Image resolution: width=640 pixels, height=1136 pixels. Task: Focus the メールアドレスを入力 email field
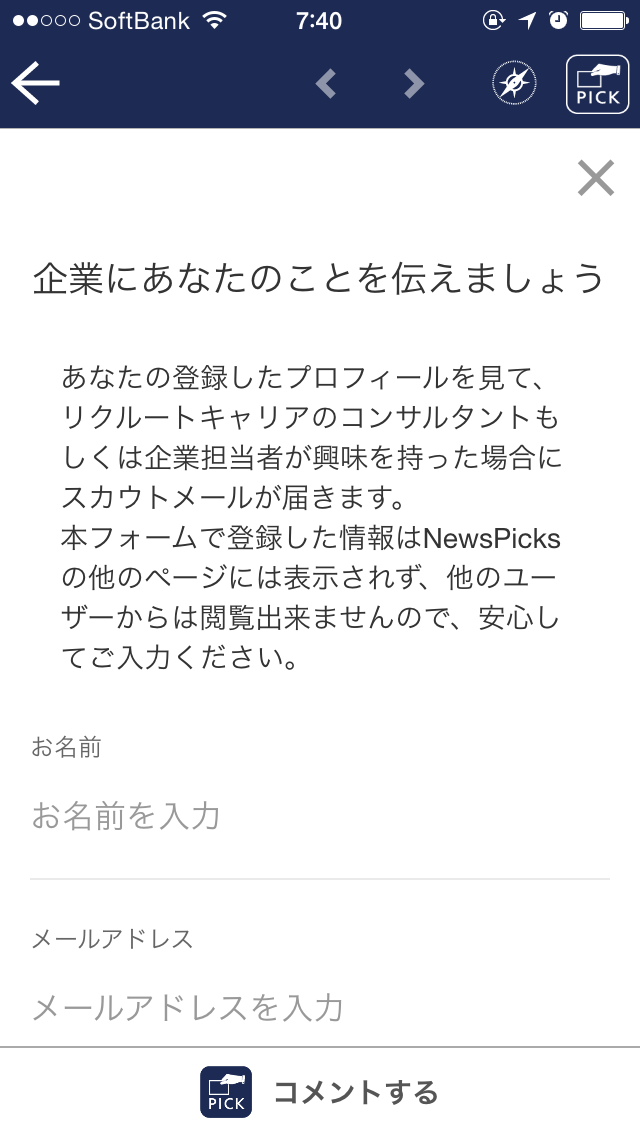pos(320,1008)
